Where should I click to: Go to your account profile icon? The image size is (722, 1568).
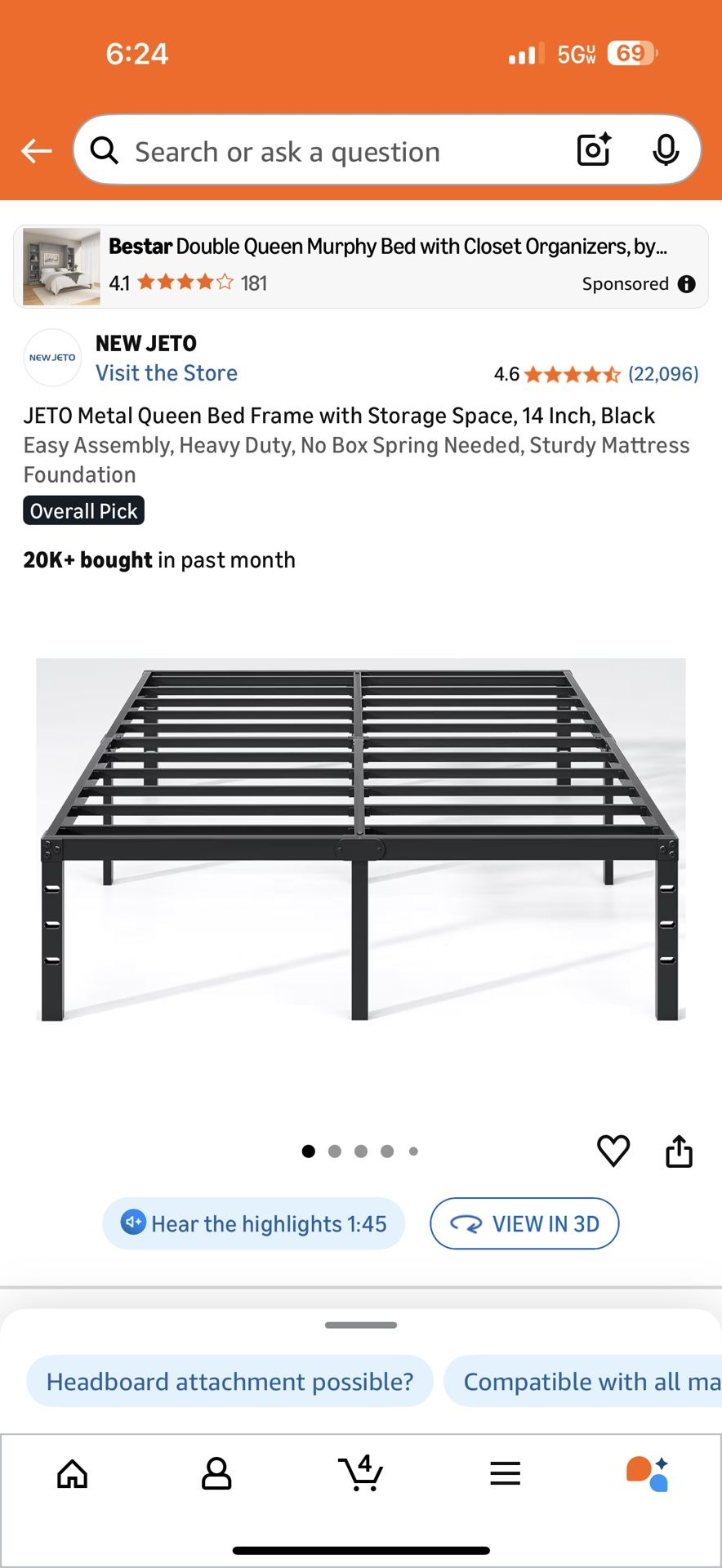click(x=216, y=1474)
